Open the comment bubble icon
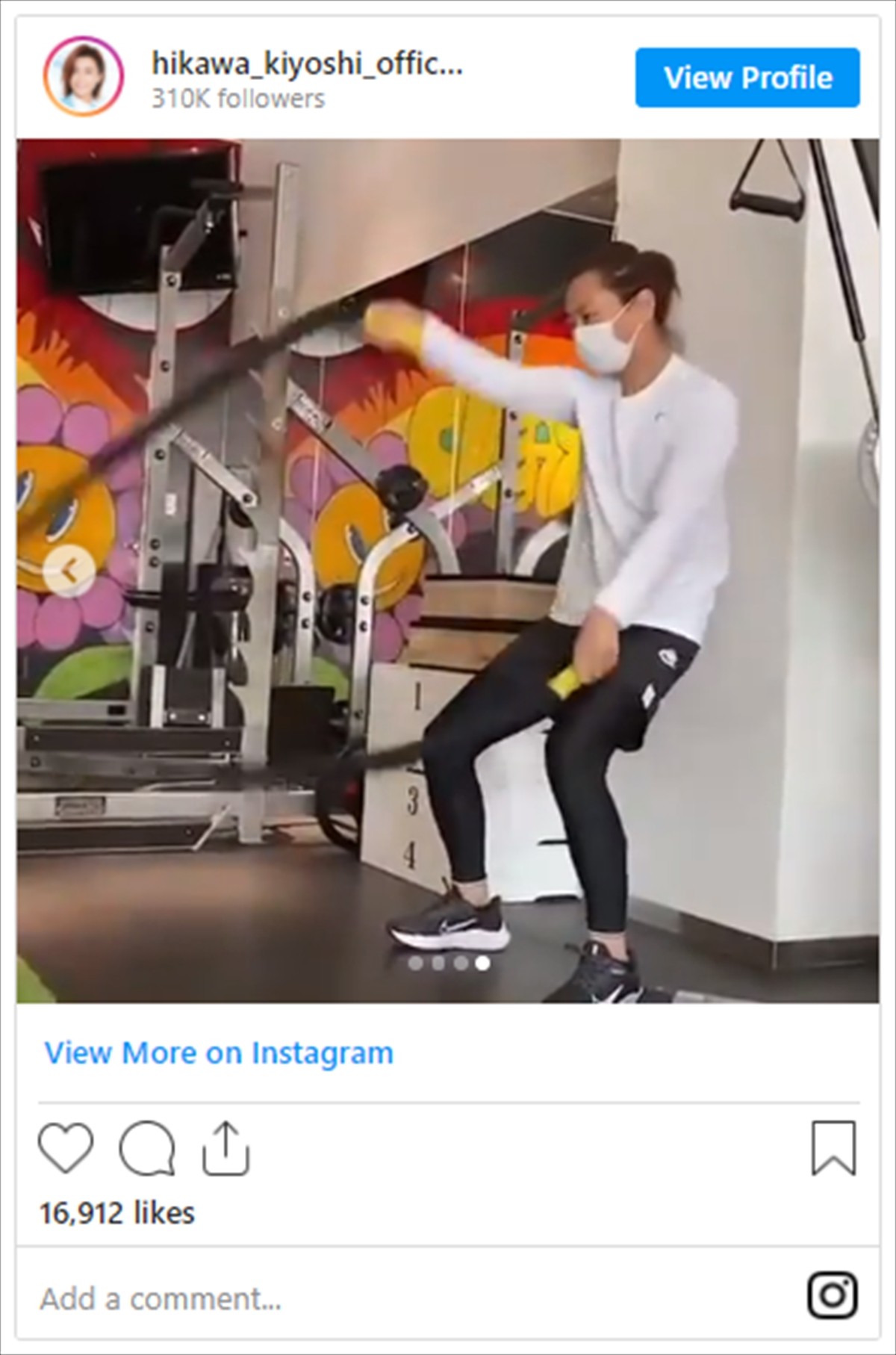 pos(146,1148)
